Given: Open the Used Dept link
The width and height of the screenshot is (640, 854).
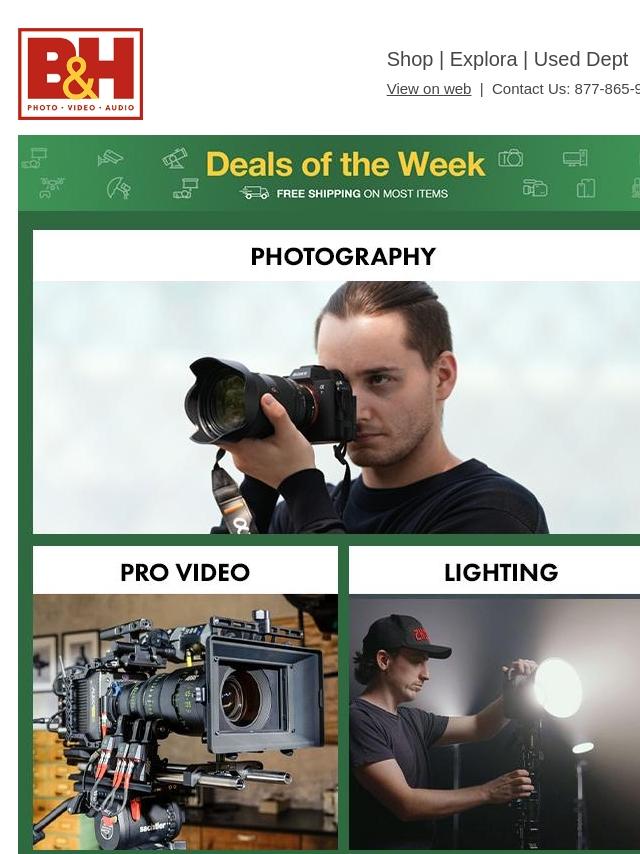Looking at the screenshot, I should tap(580, 60).
